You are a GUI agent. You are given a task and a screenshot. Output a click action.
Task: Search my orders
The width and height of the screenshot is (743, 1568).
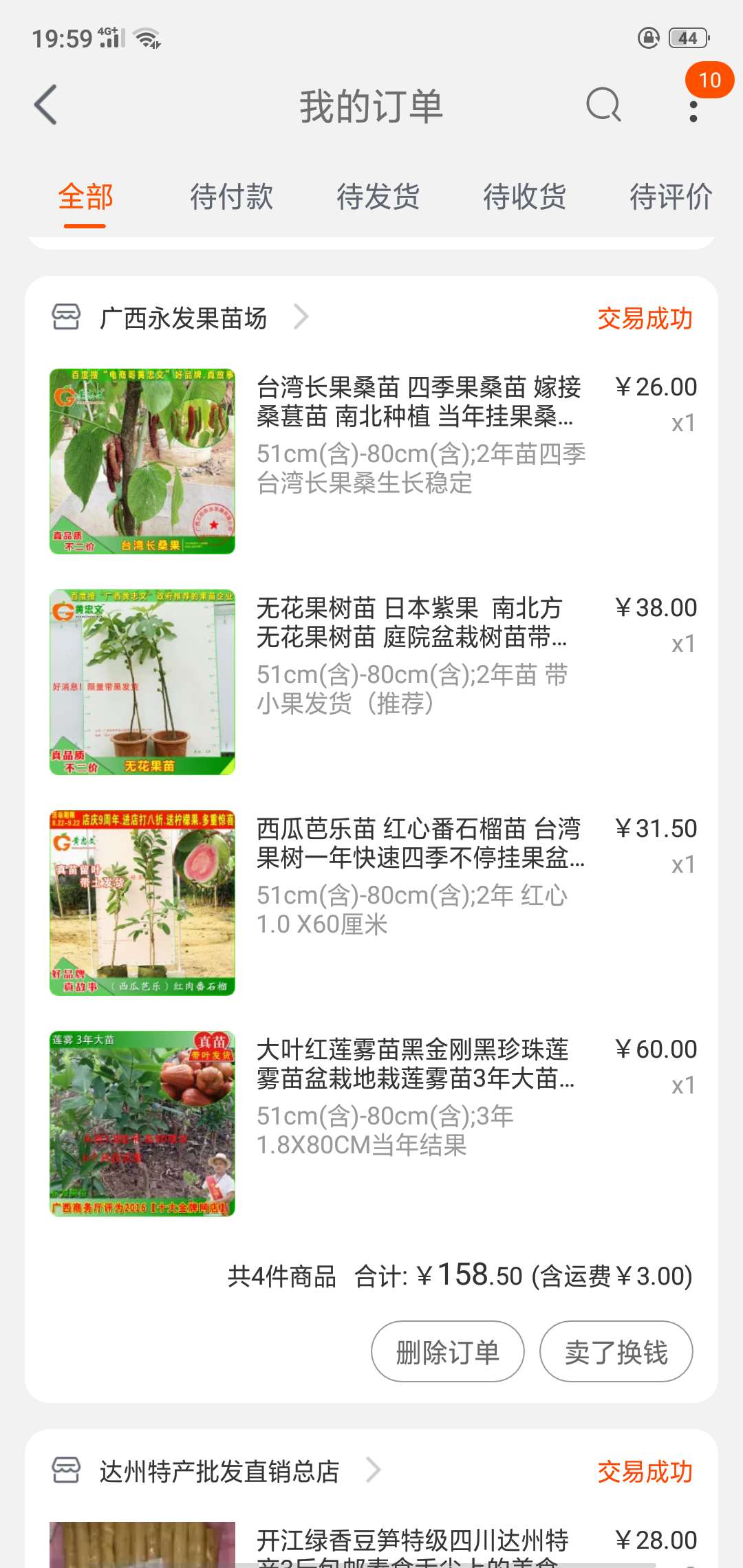pos(603,105)
